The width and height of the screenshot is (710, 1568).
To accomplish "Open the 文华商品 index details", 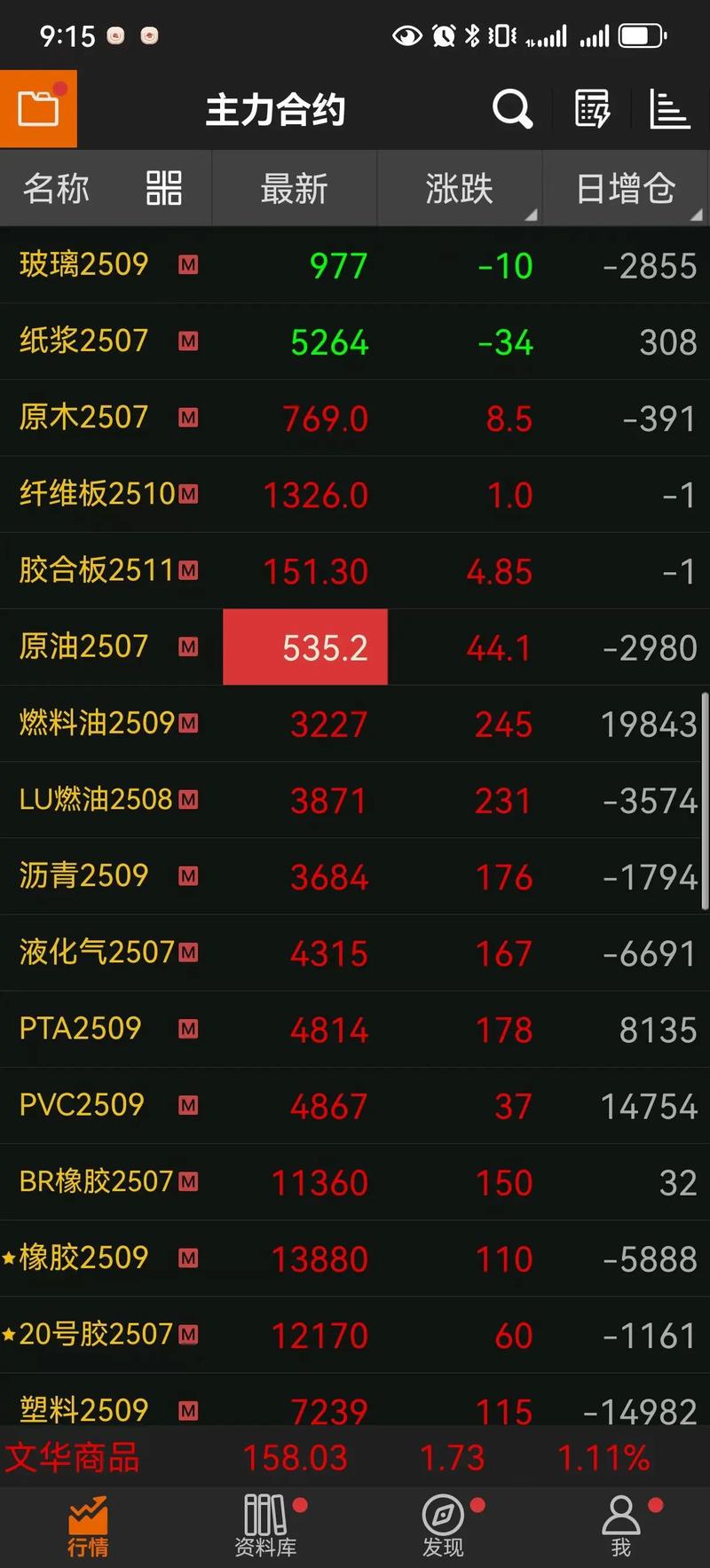I will click(x=72, y=1455).
